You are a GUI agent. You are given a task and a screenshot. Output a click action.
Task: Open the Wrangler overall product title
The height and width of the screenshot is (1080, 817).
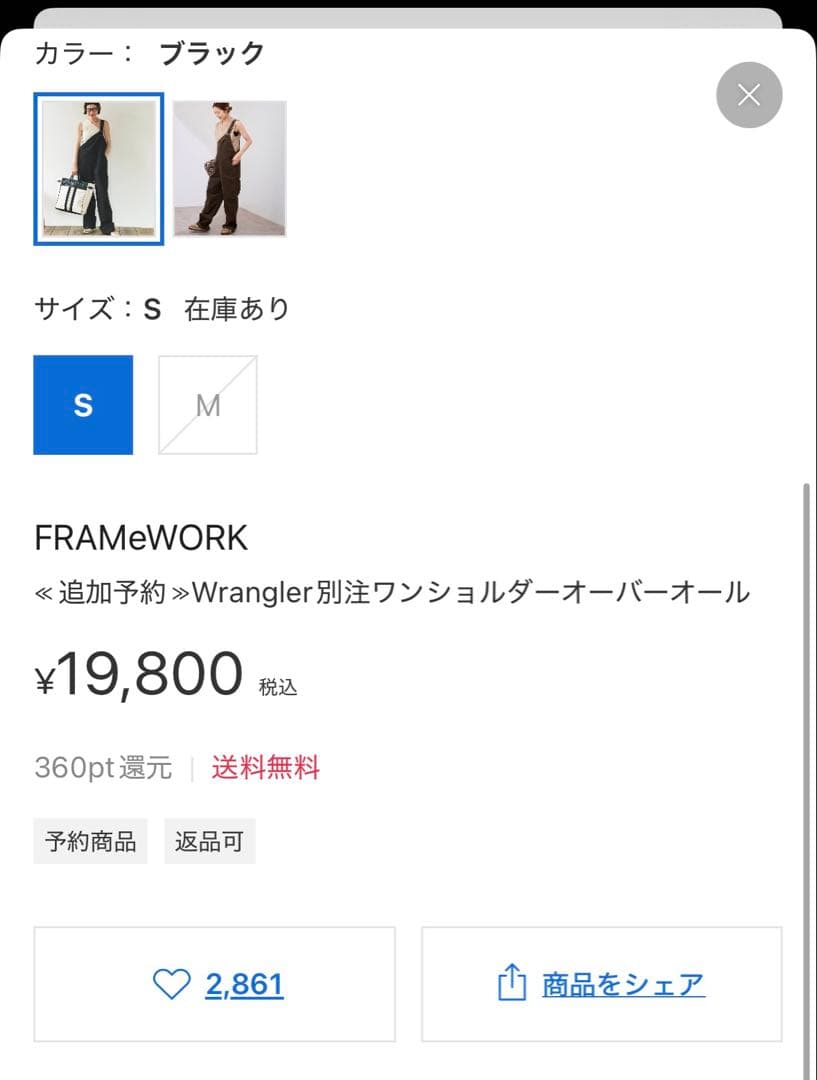coord(392,591)
